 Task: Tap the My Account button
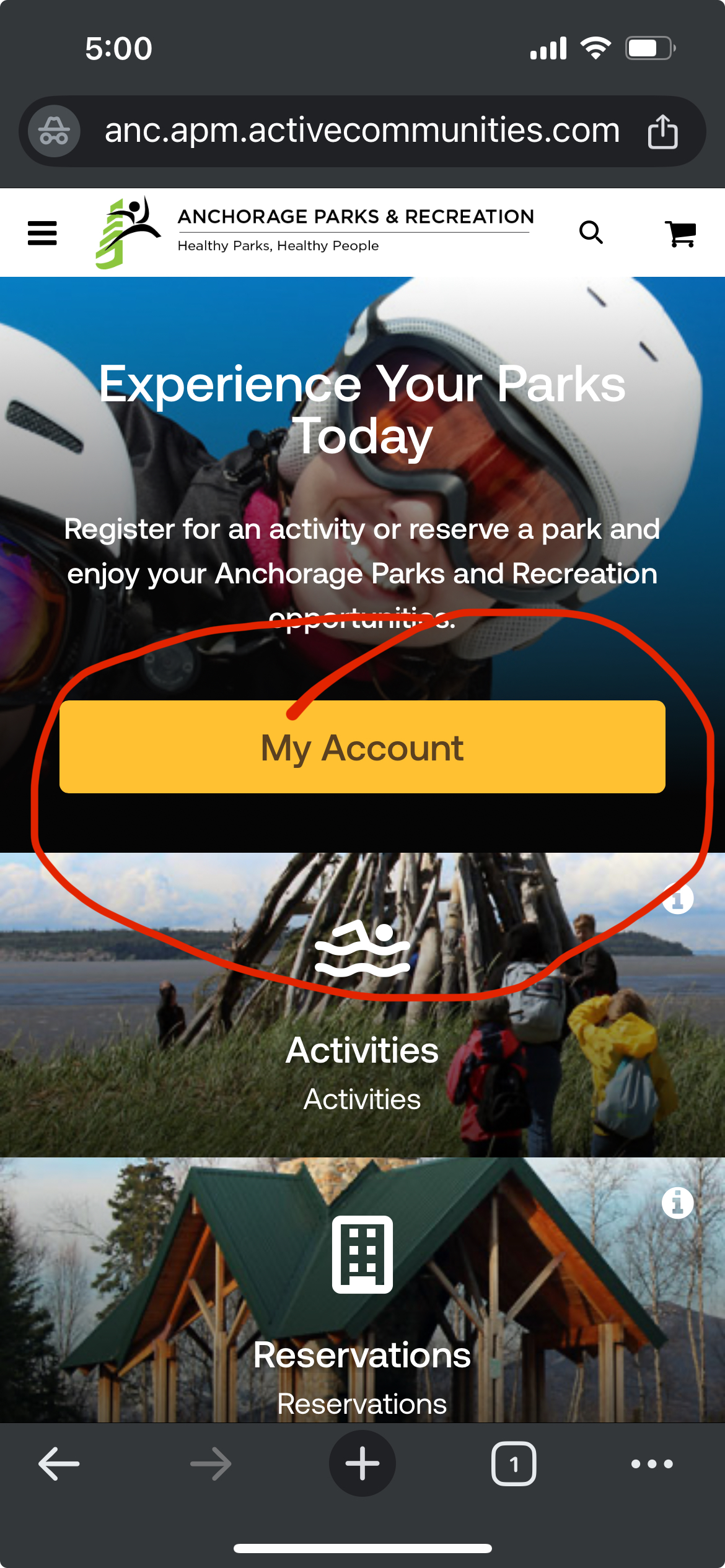[x=362, y=747]
